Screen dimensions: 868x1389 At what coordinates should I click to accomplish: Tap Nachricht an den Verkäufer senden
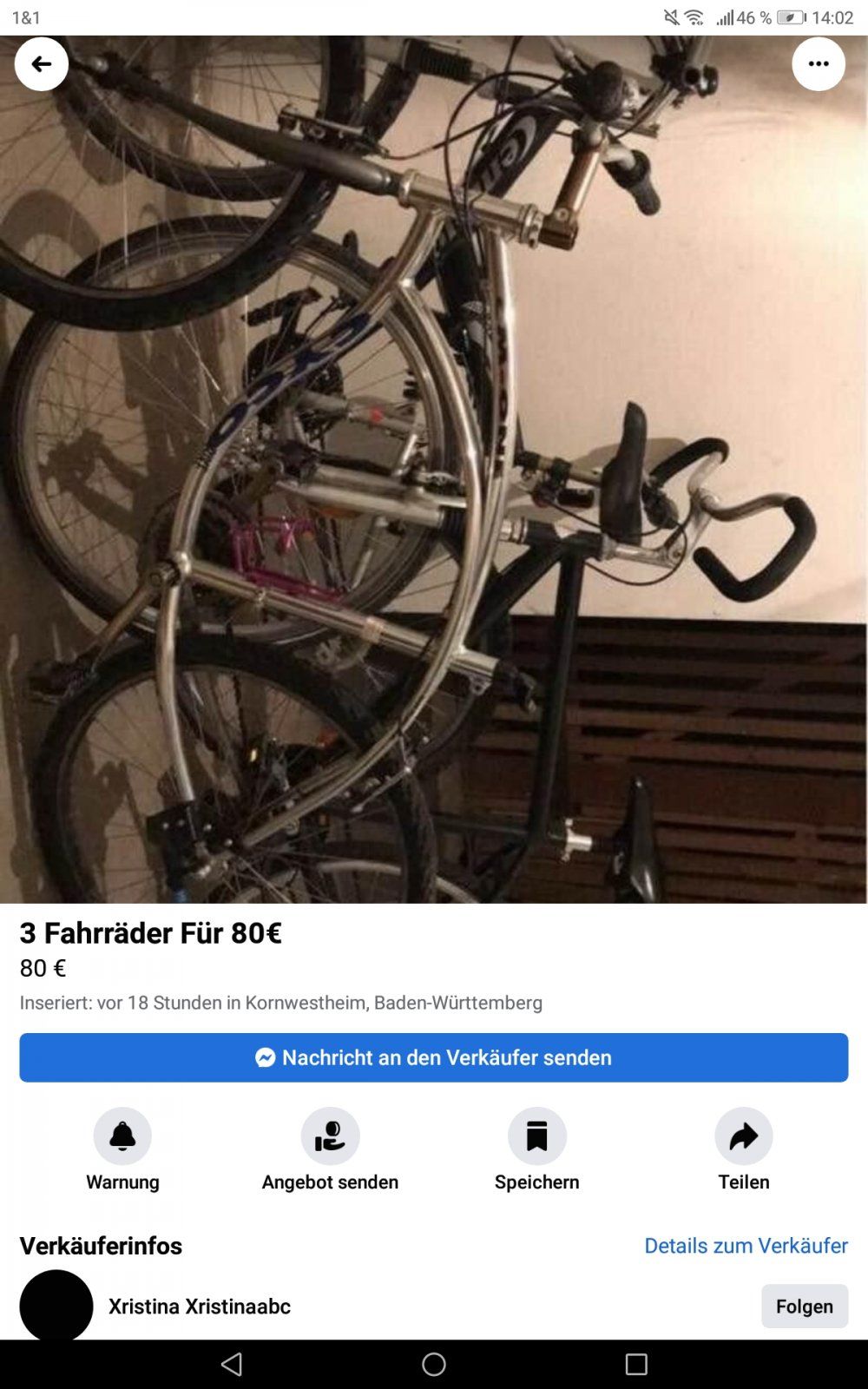coord(434,1057)
